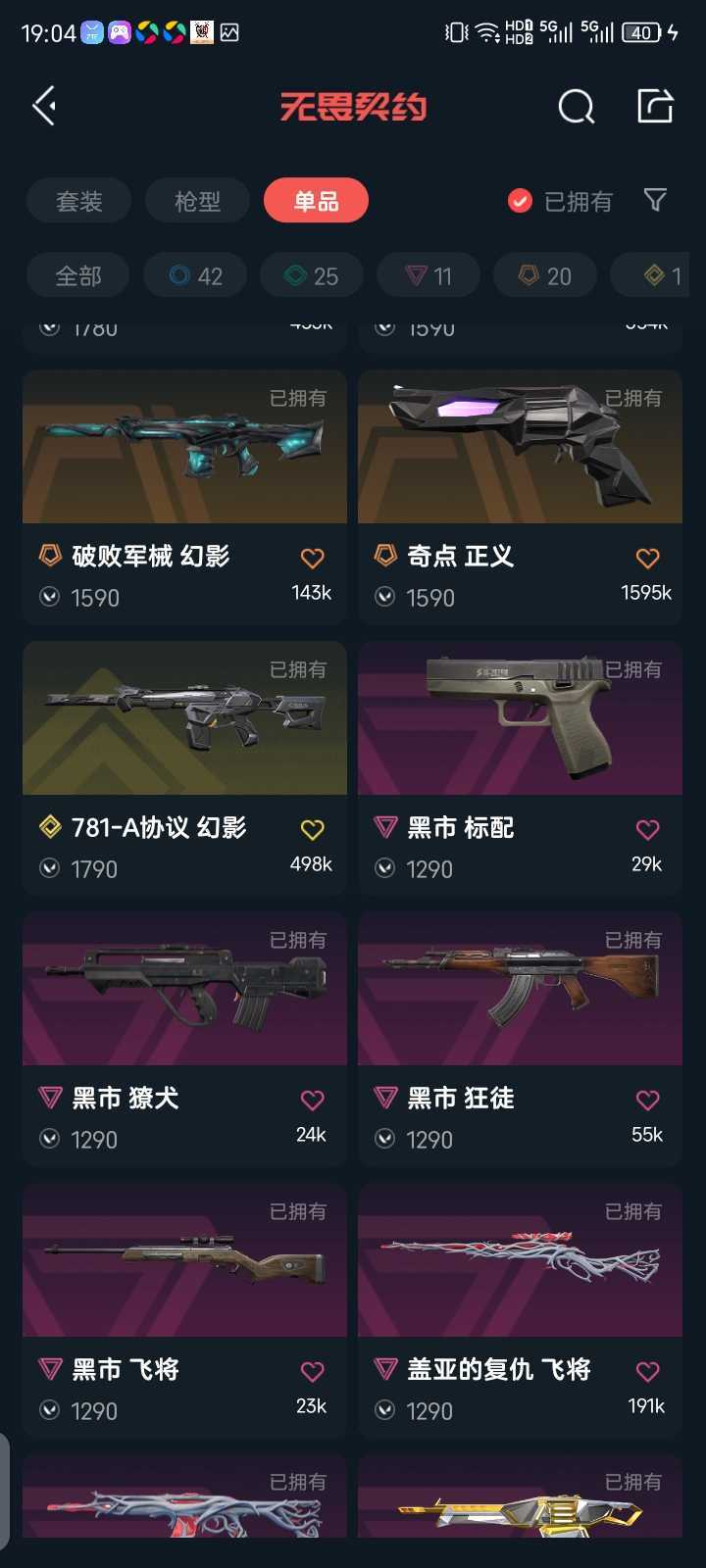Viewport: 706px width, 1568px height.
Task: Open the 黑市 狂徒 skin thumbnail
Action: tap(520, 989)
